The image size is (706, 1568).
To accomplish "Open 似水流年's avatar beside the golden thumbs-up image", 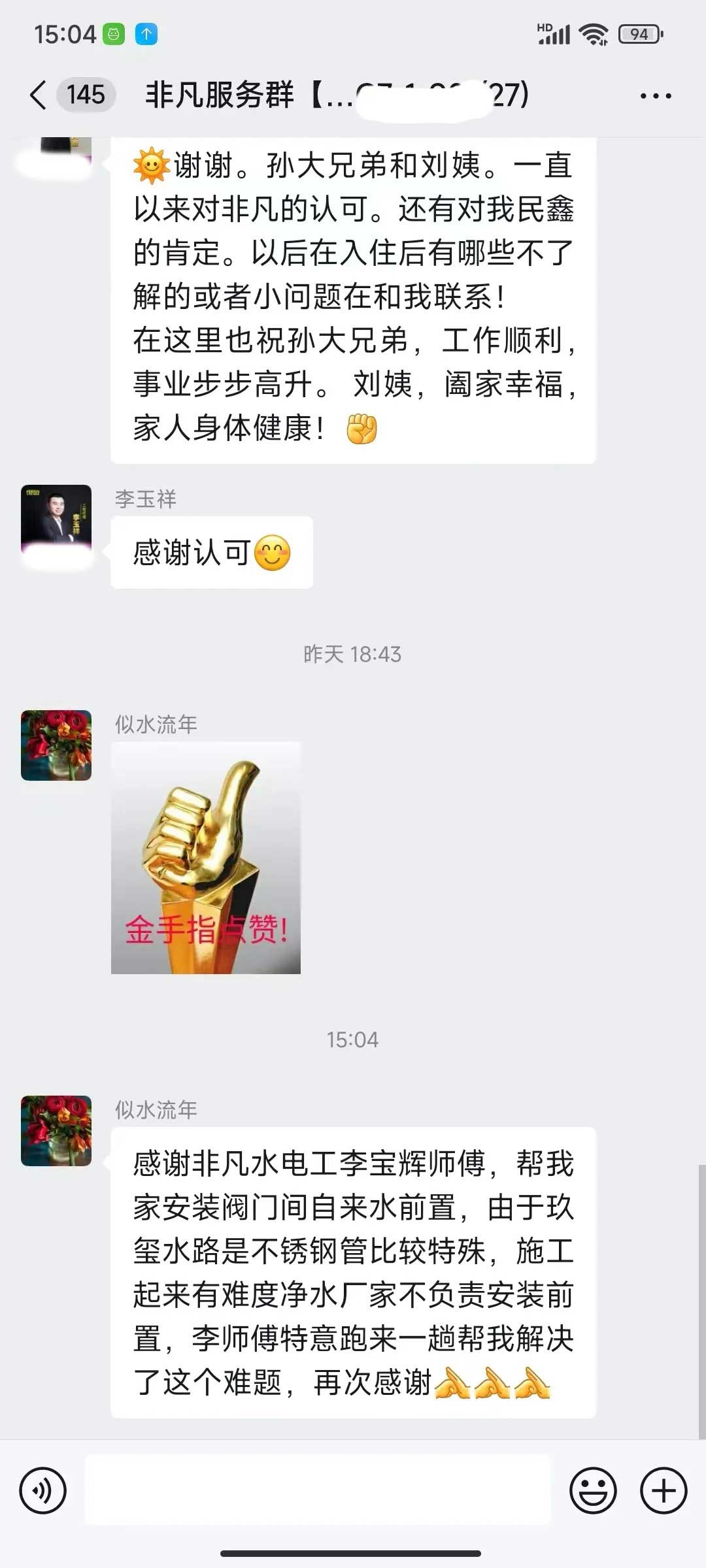I will (56, 745).
